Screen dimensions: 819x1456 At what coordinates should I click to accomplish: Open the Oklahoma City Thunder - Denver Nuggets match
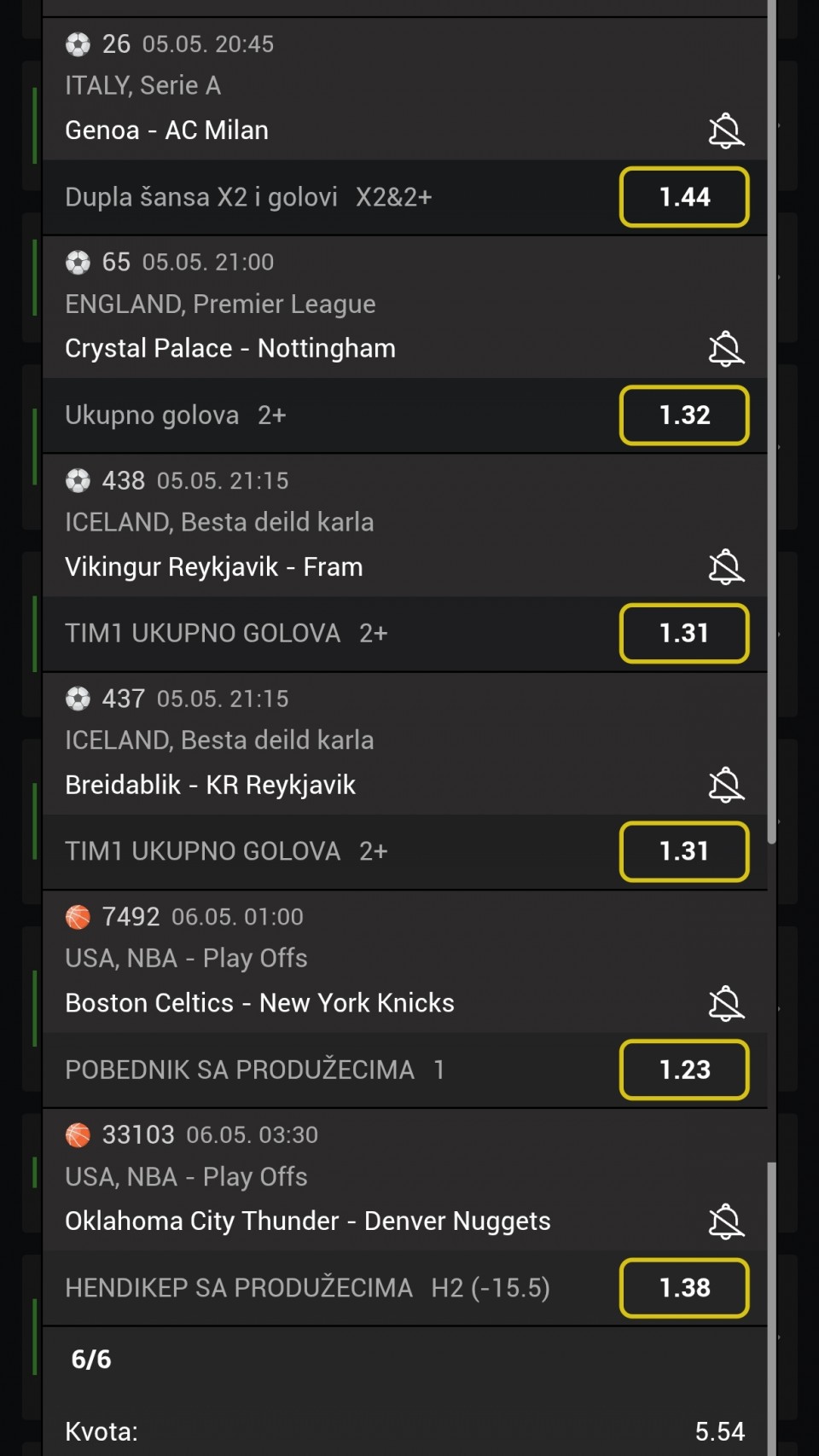coord(308,1221)
